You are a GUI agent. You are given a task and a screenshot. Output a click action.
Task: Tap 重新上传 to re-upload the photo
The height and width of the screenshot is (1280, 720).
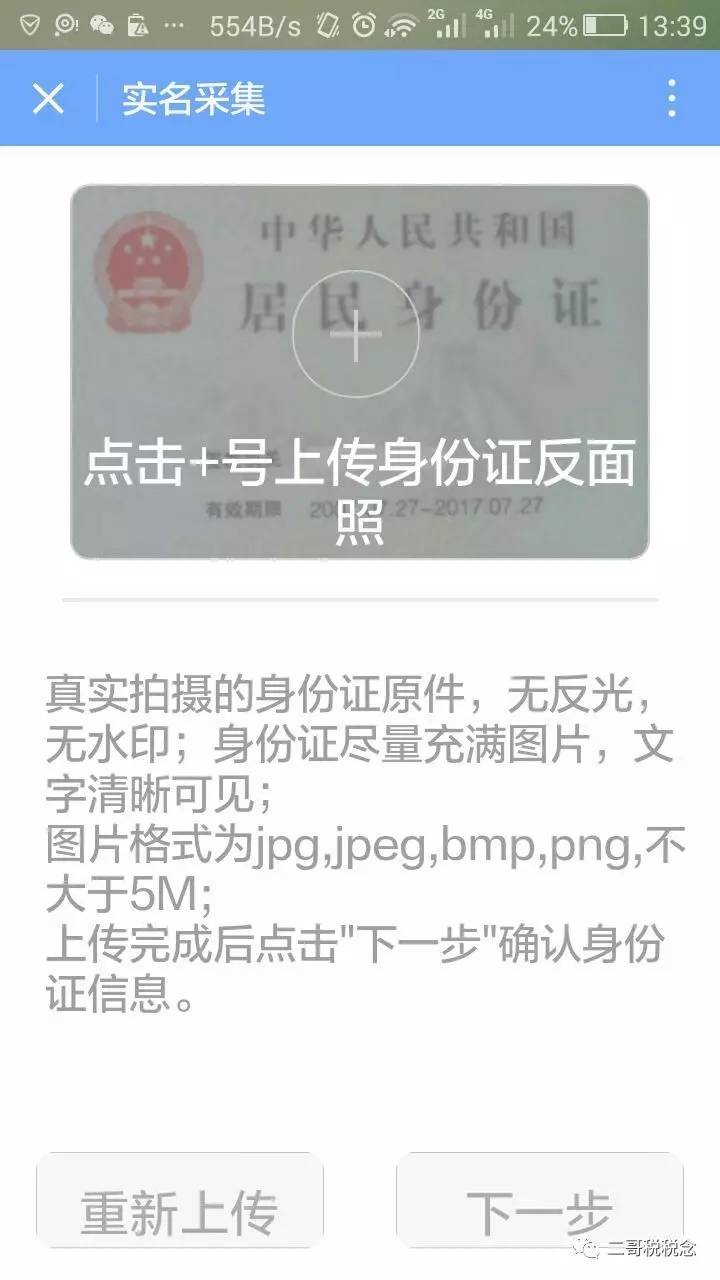coord(180,1212)
